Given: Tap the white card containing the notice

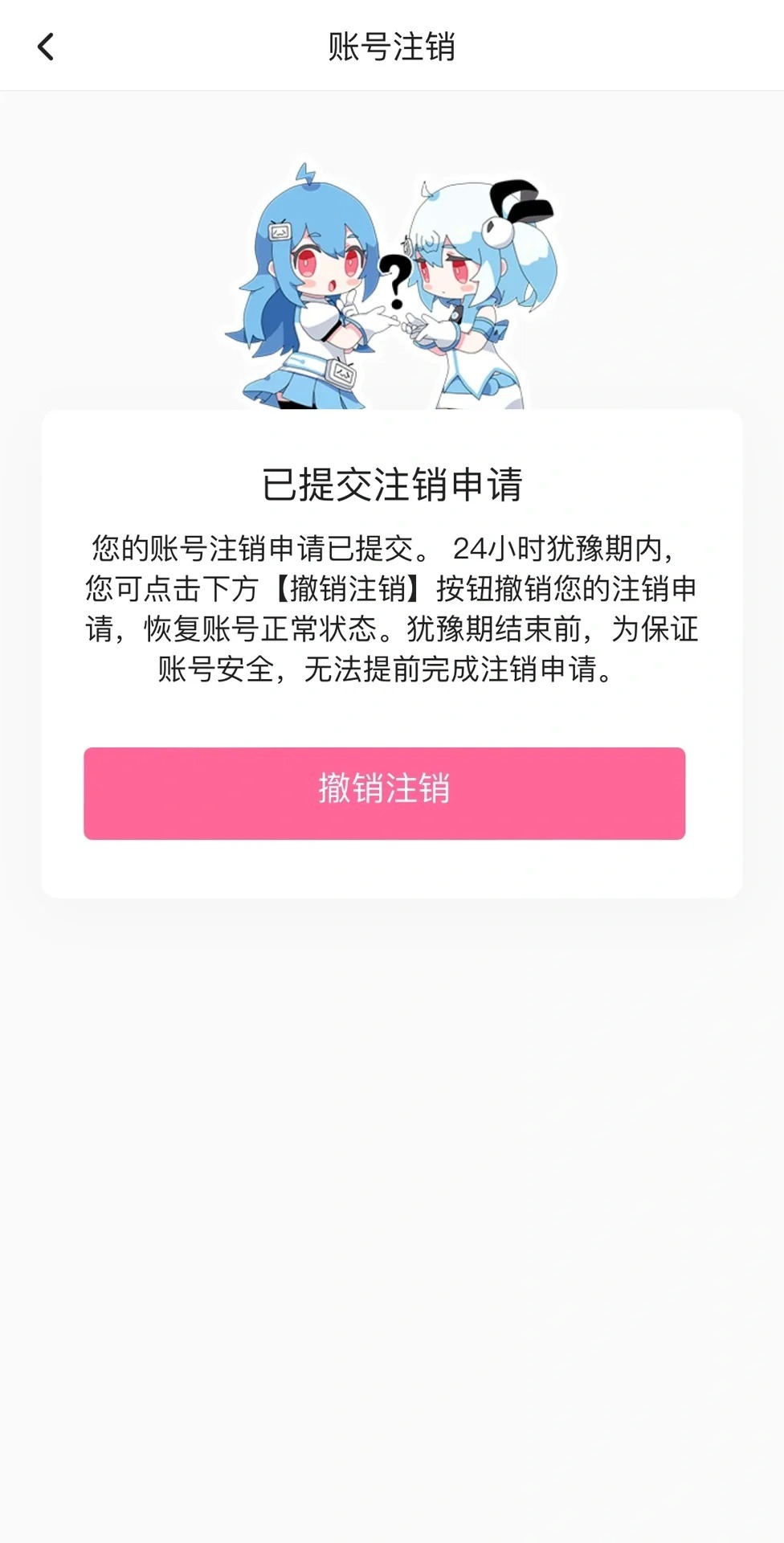Looking at the screenshot, I should [x=391, y=651].
